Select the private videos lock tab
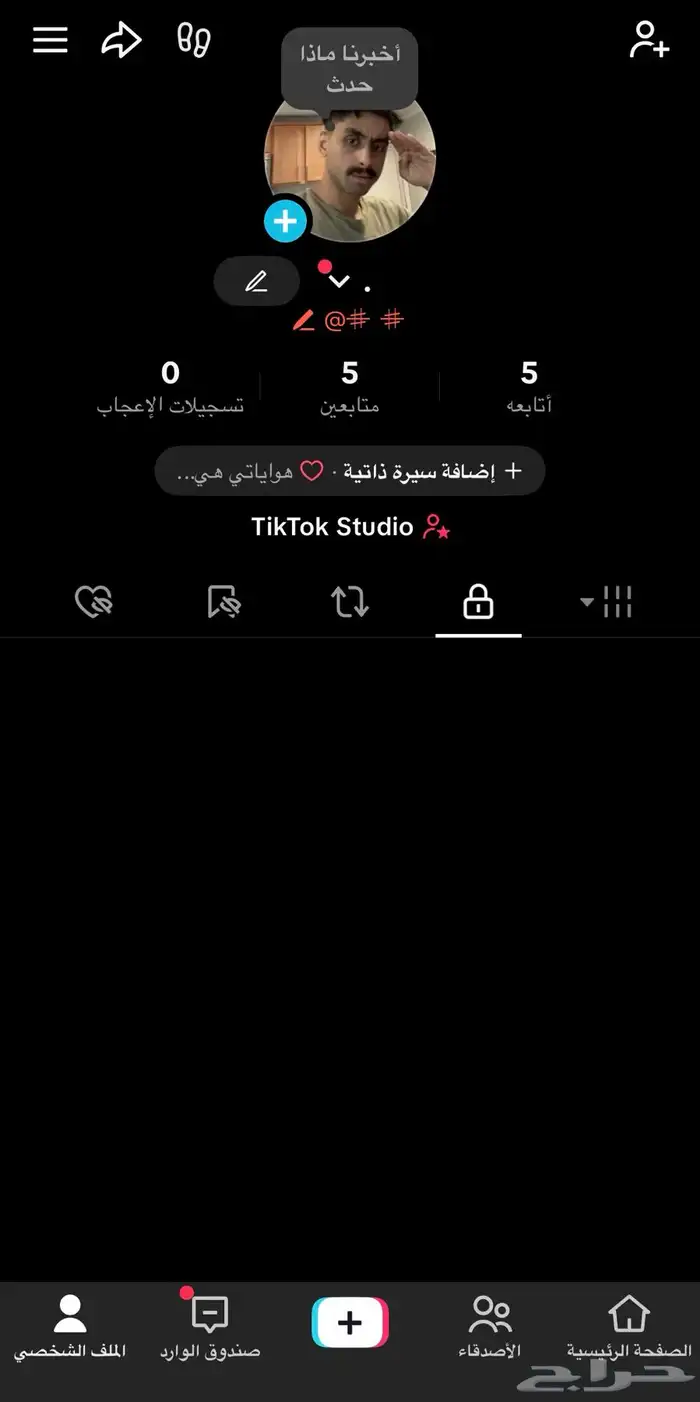The width and height of the screenshot is (700, 1402). click(478, 602)
